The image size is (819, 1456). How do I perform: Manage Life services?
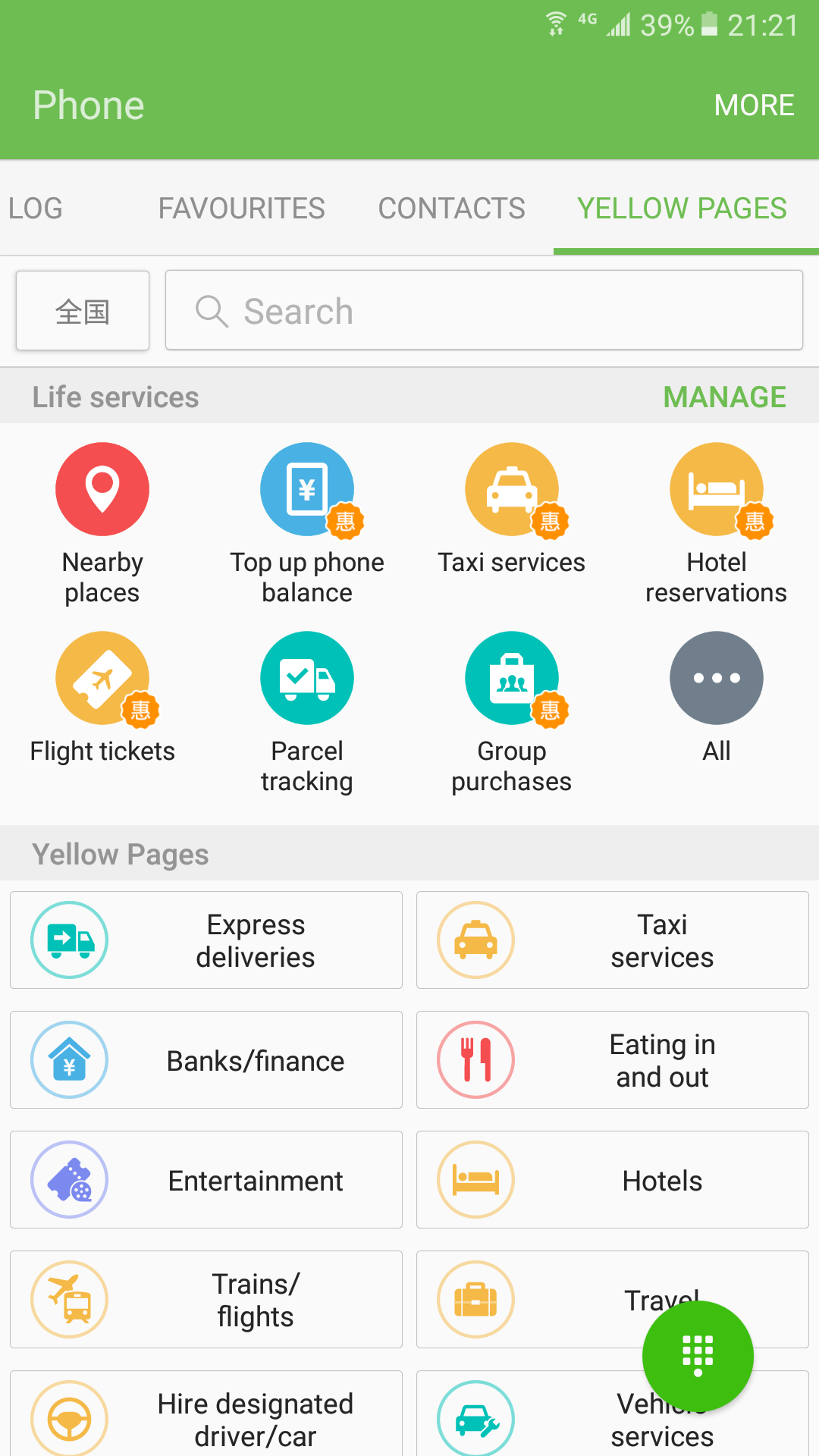tap(724, 397)
